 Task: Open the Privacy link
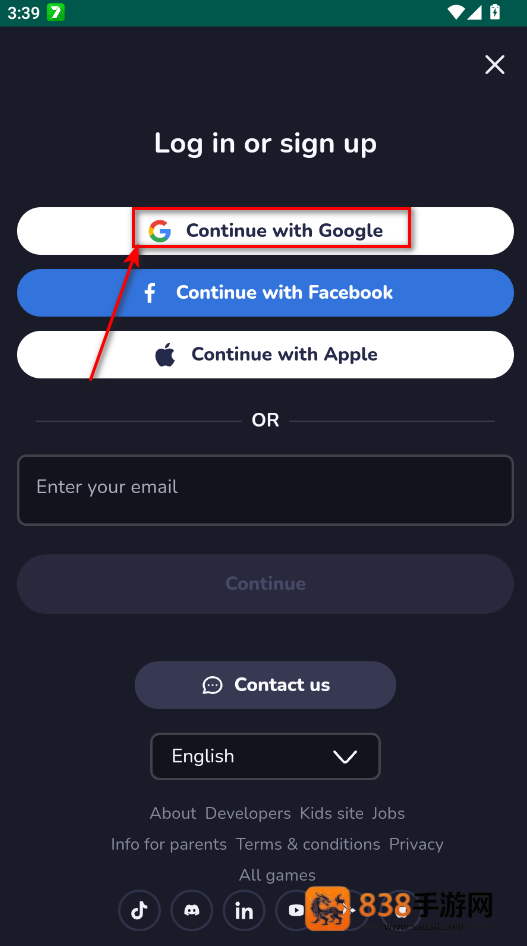416,844
